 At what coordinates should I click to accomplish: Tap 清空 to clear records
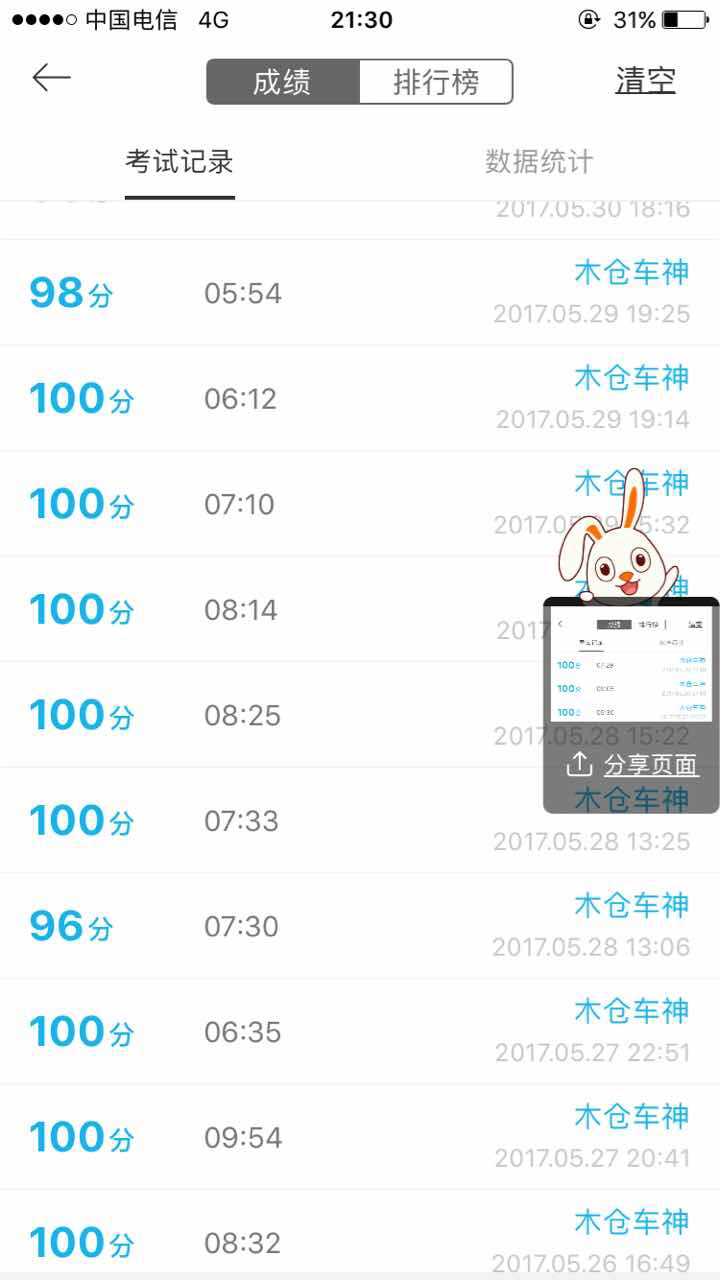pyautogui.click(x=645, y=81)
